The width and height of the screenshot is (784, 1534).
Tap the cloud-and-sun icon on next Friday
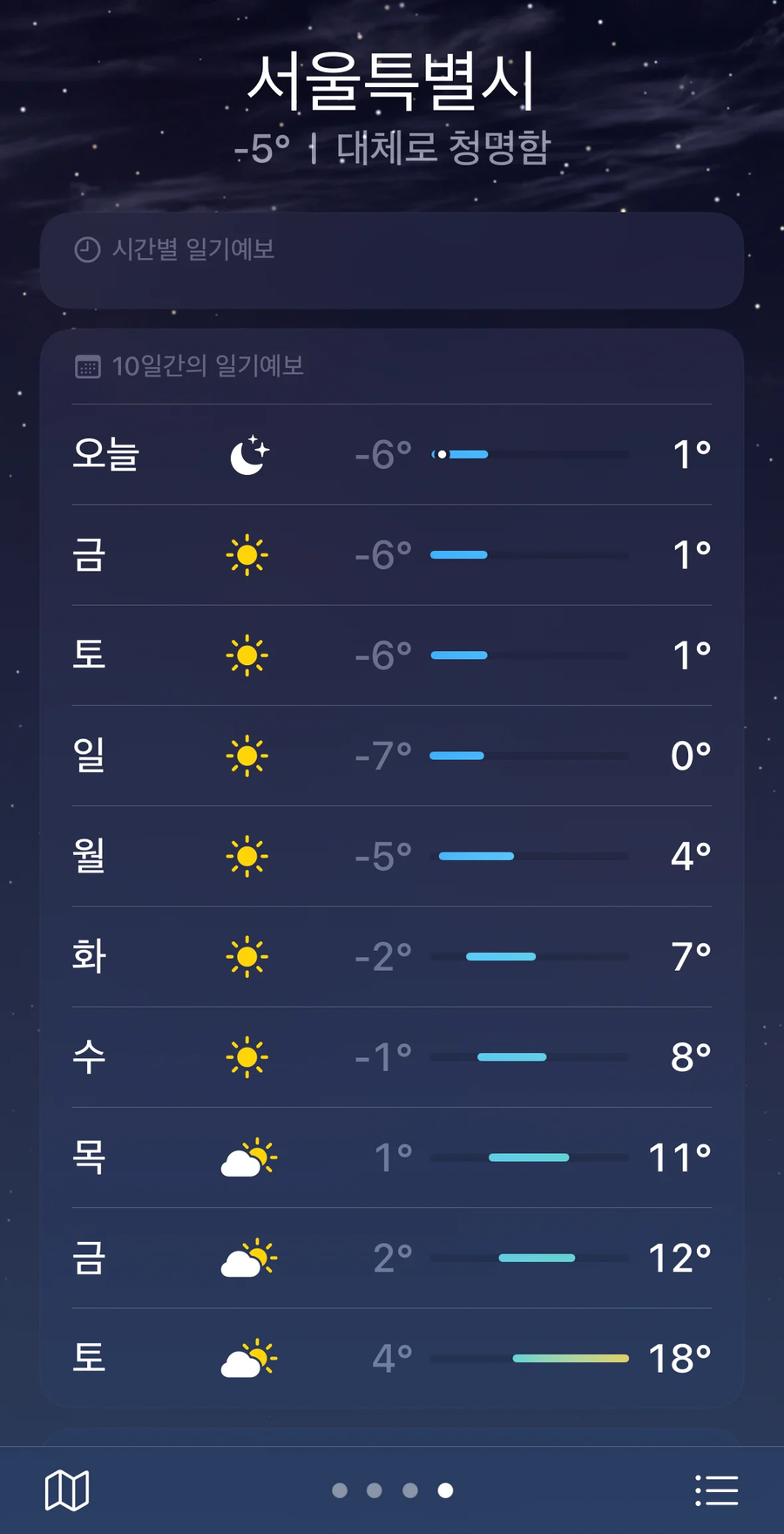click(x=248, y=1258)
